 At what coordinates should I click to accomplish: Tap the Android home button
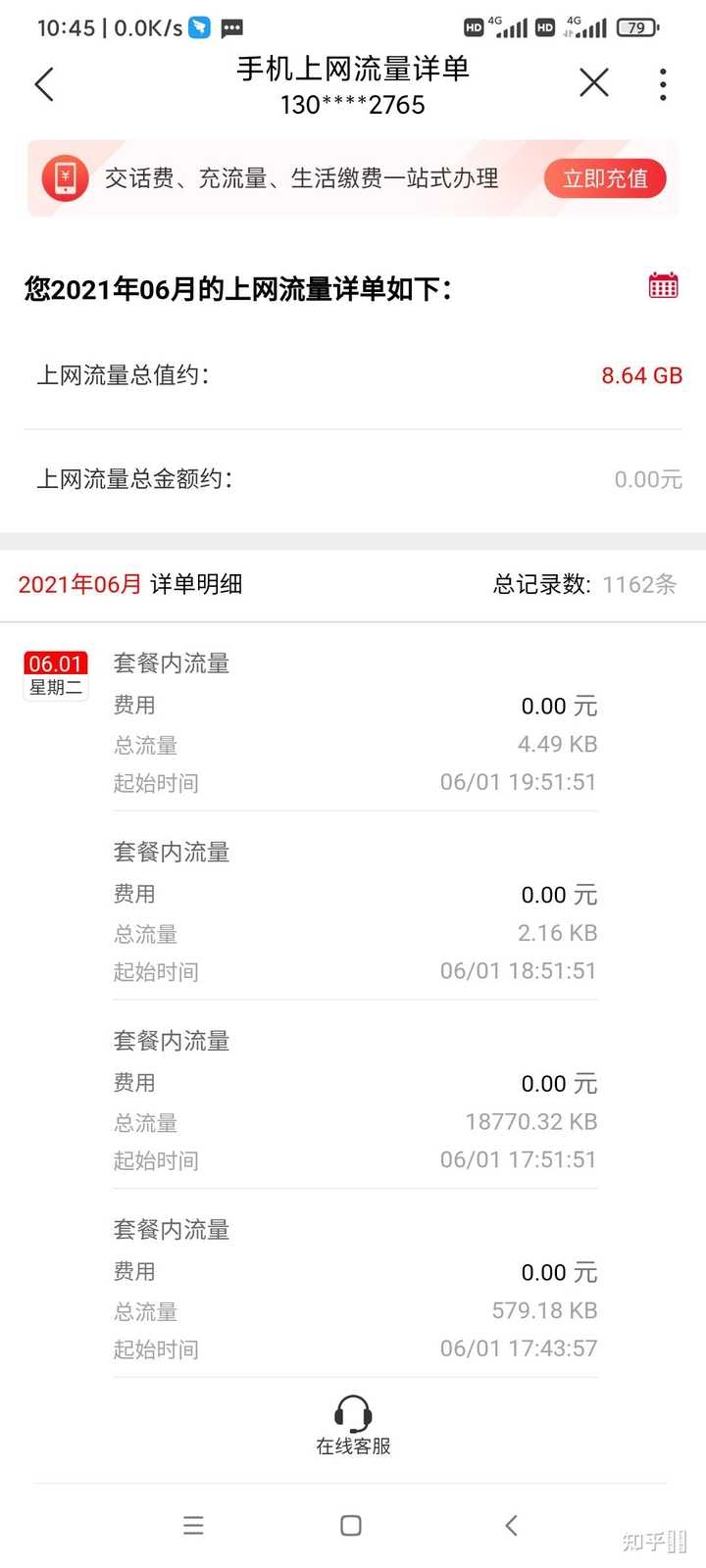[x=350, y=1525]
